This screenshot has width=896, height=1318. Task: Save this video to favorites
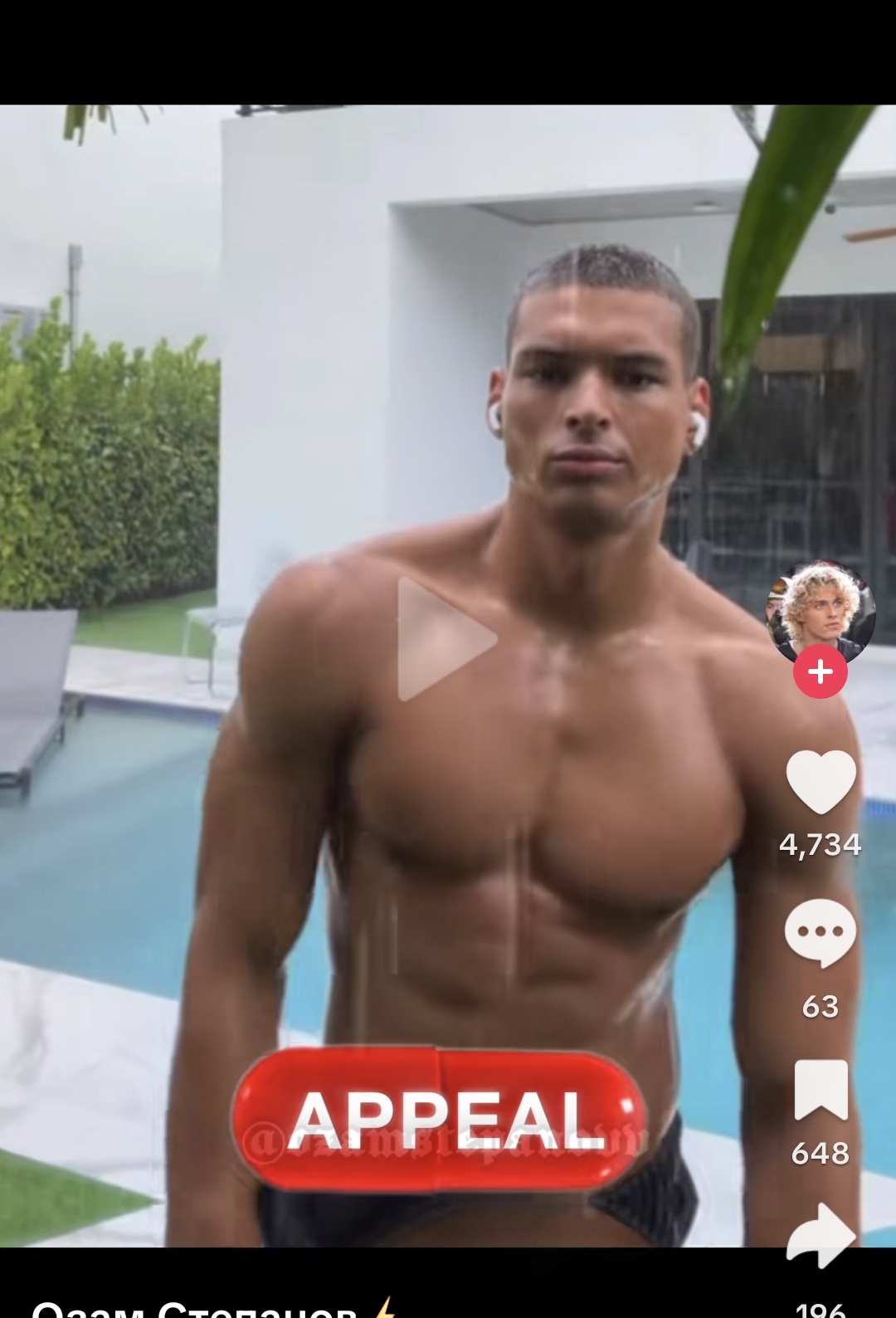(x=821, y=1090)
